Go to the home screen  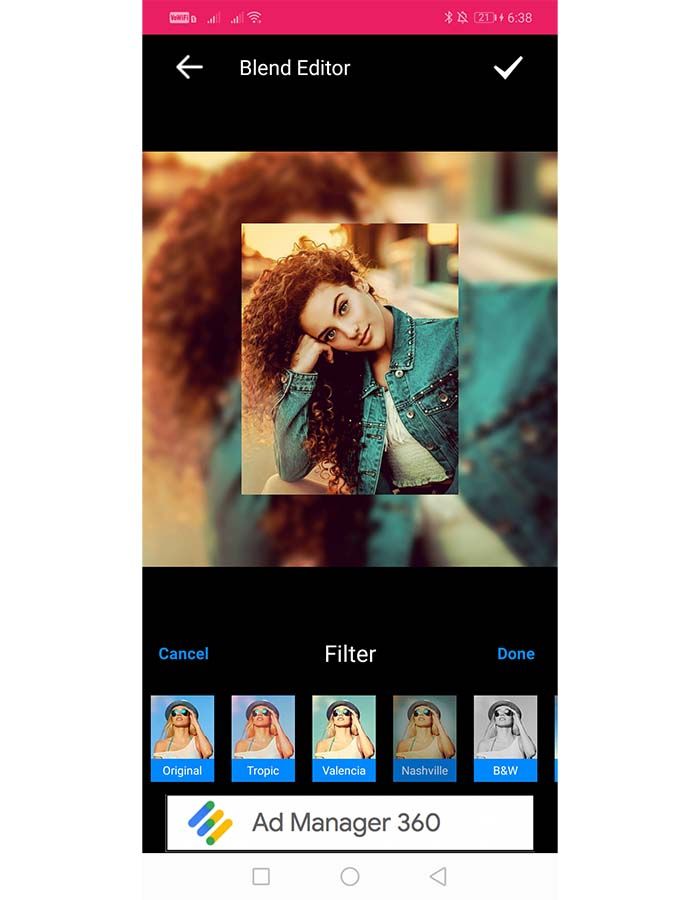350,877
